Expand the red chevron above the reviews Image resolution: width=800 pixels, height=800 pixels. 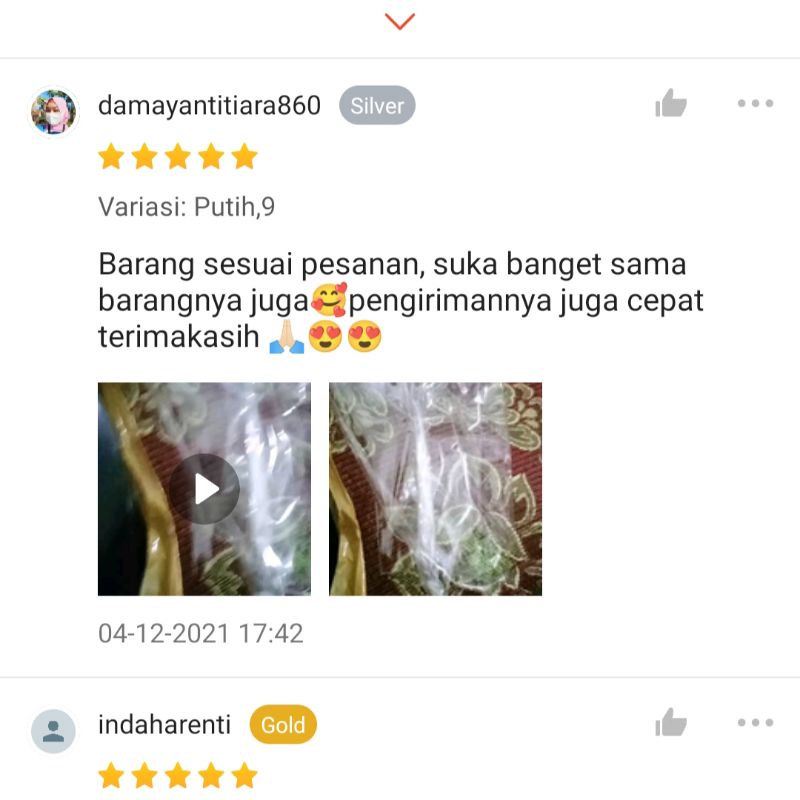point(400,21)
